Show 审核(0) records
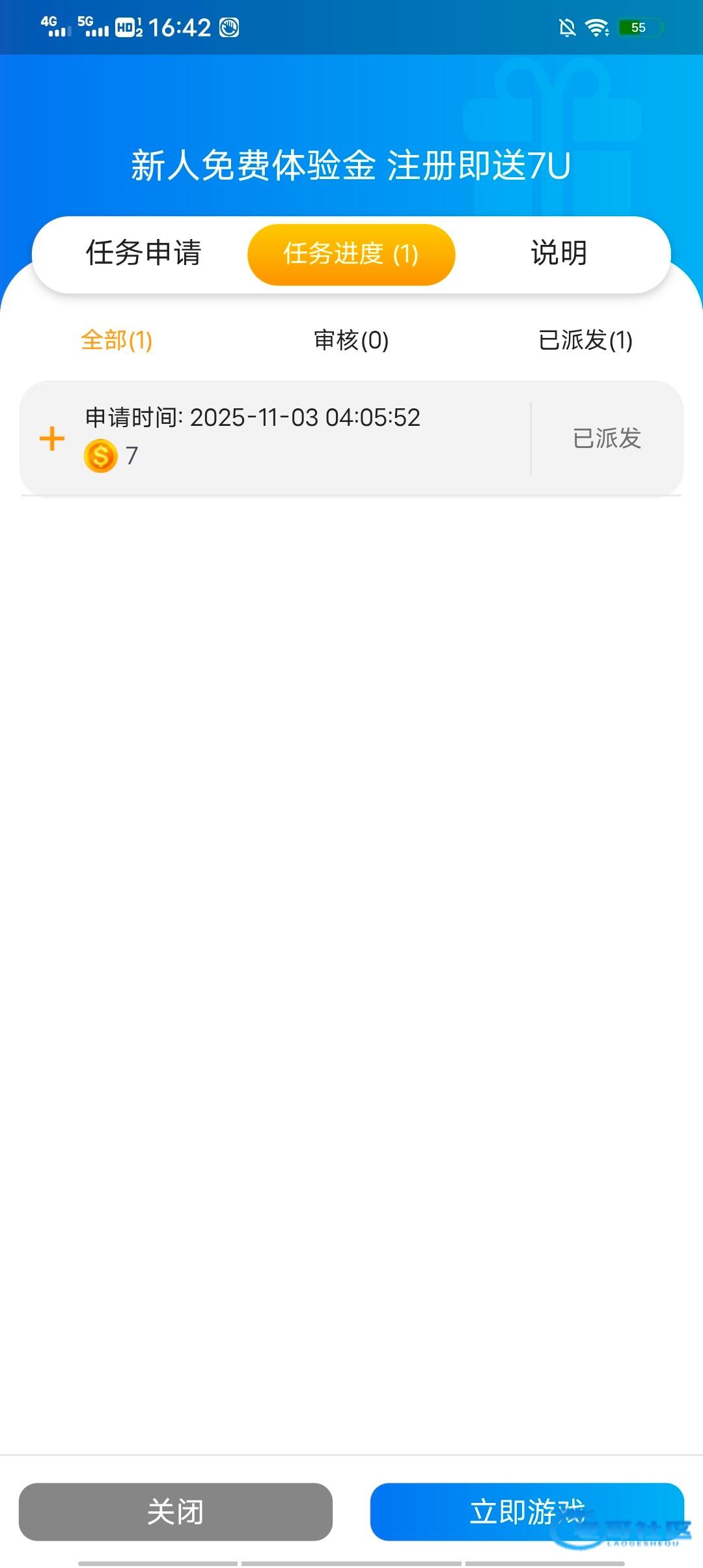 click(351, 341)
